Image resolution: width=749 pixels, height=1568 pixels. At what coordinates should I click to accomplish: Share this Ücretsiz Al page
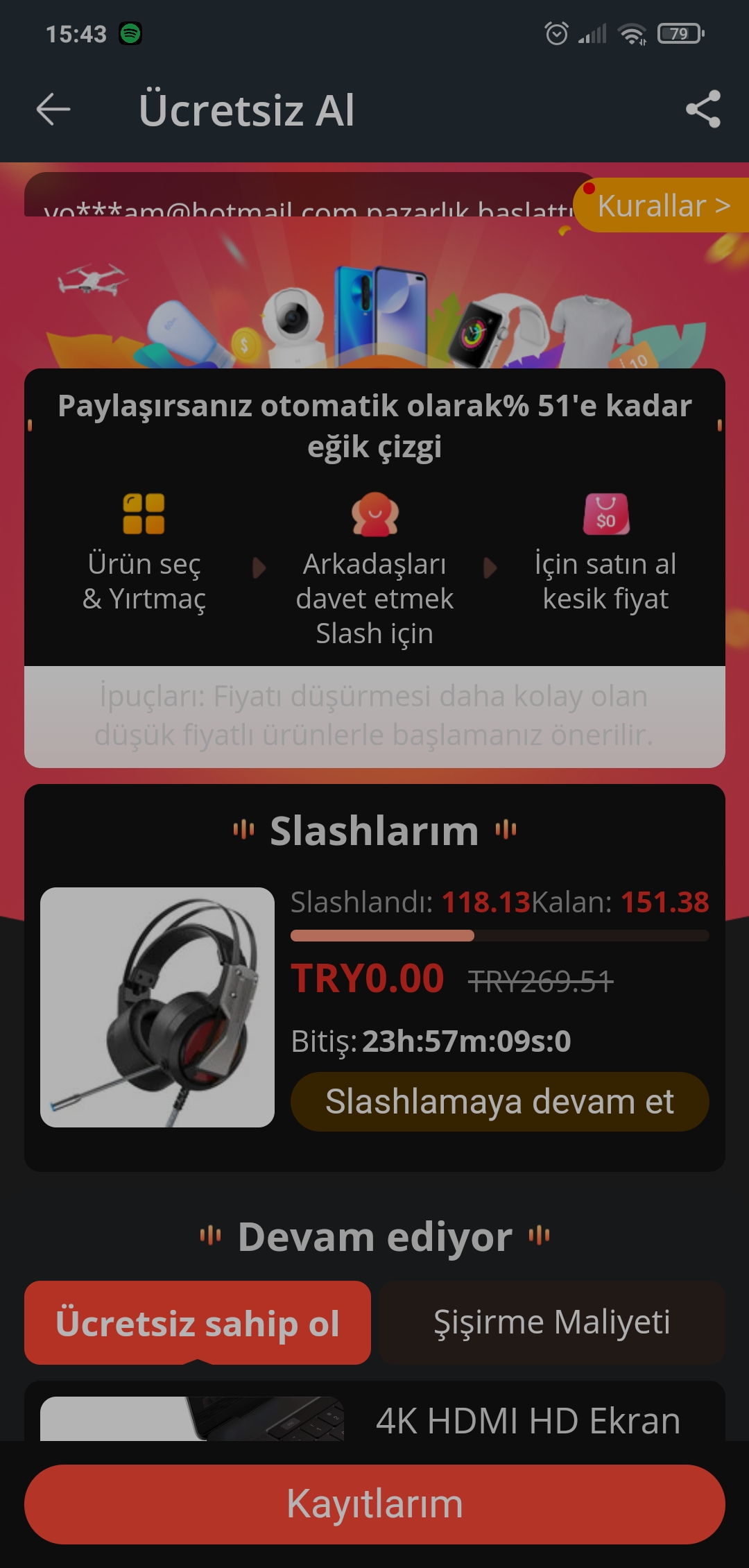click(x=703, y=110)
